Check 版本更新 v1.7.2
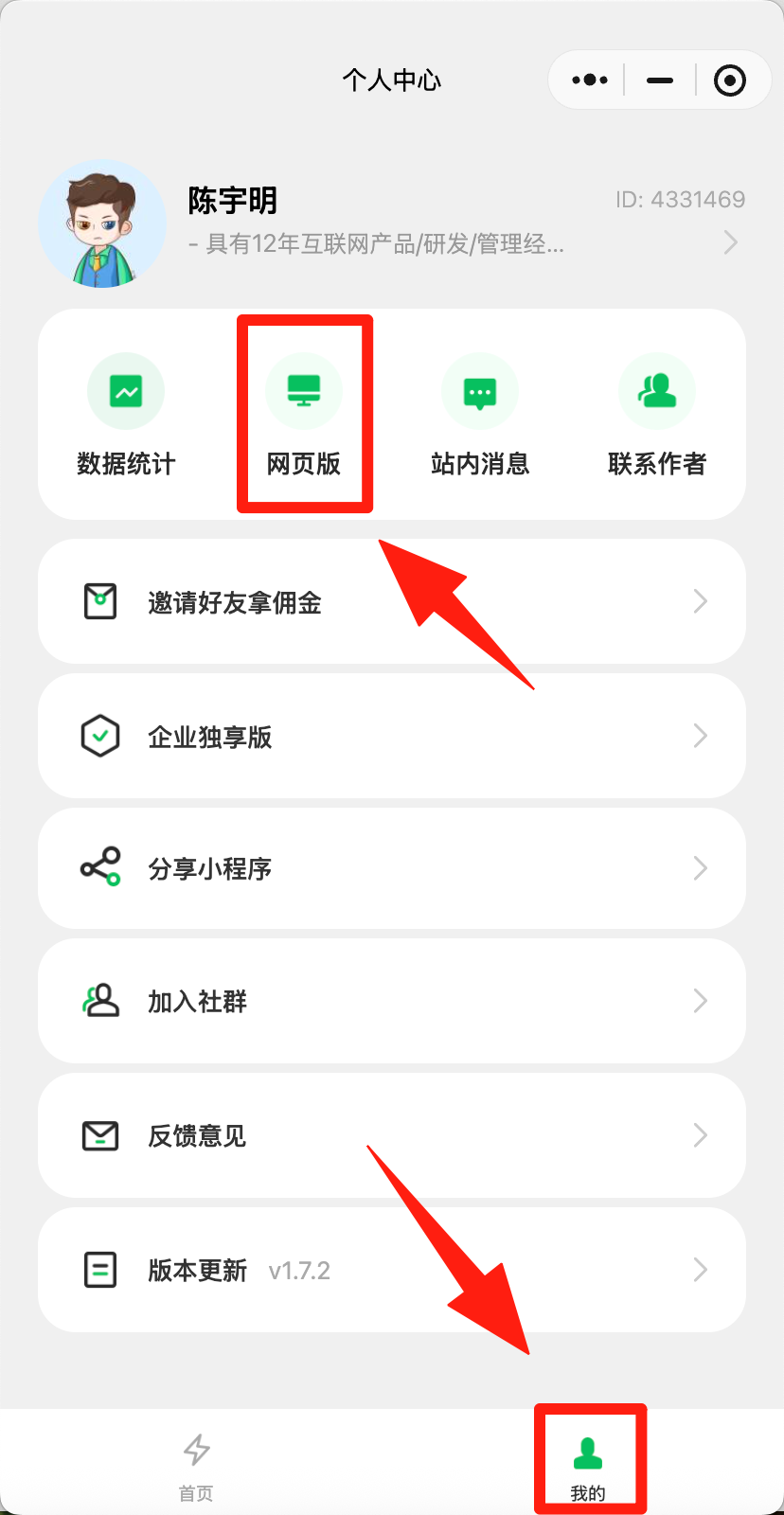 click(391, 1270)
